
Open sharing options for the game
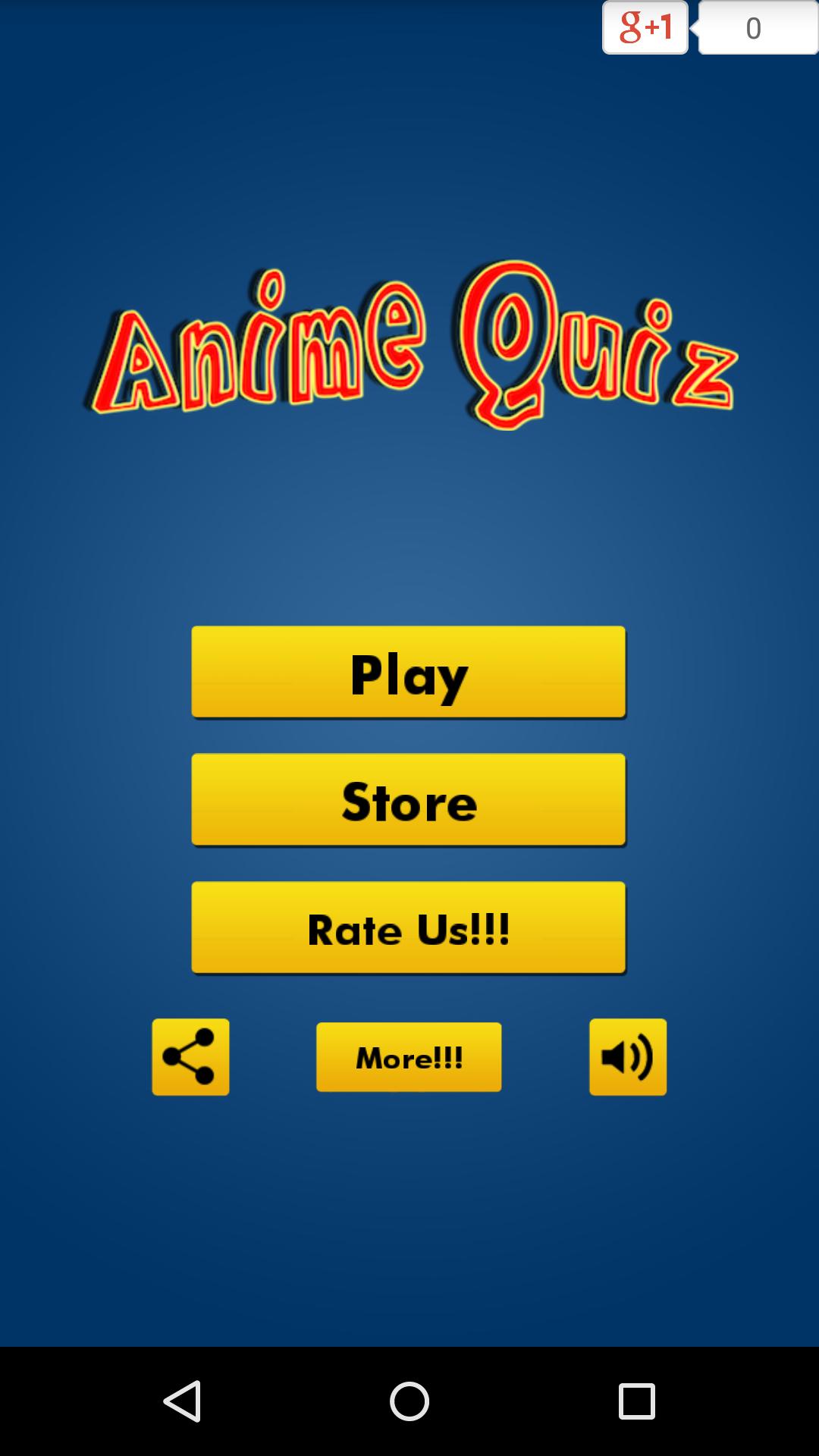click(190, 1056)
